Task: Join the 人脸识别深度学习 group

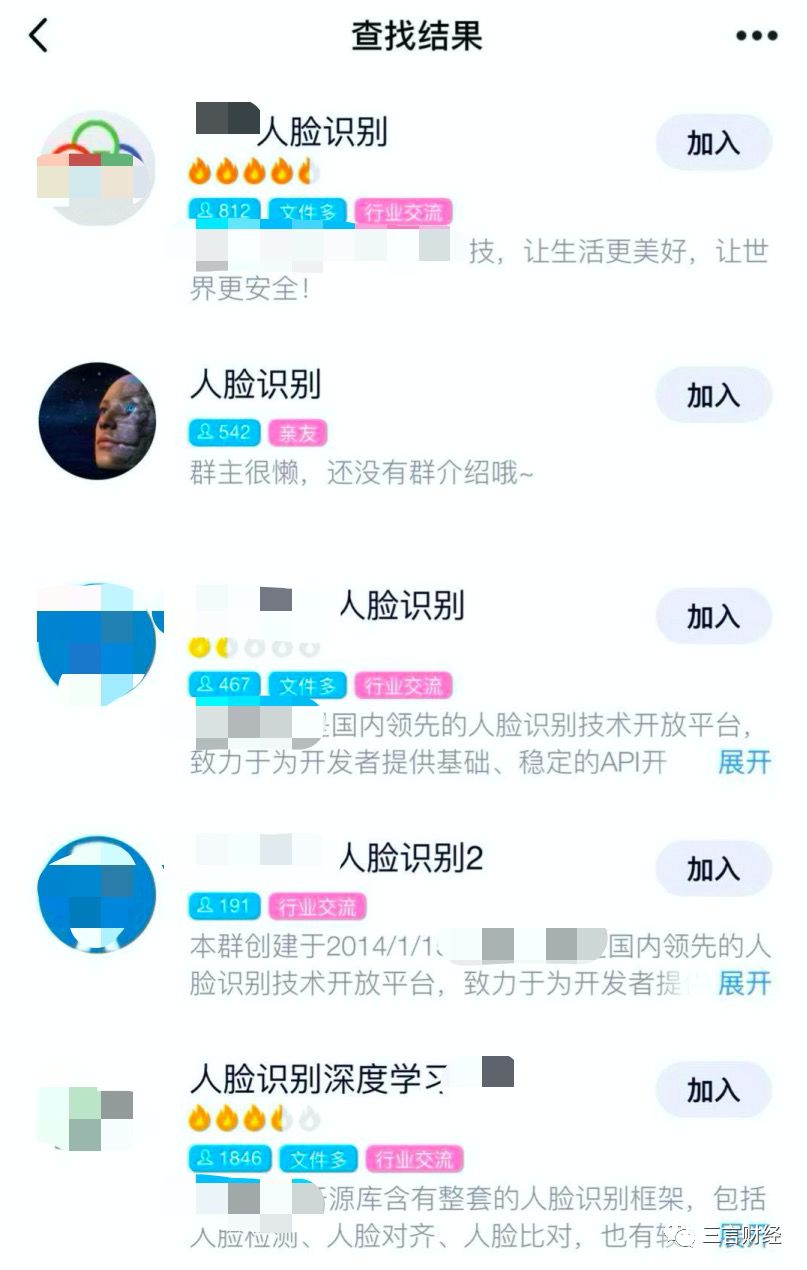Action: point(713,1089)
